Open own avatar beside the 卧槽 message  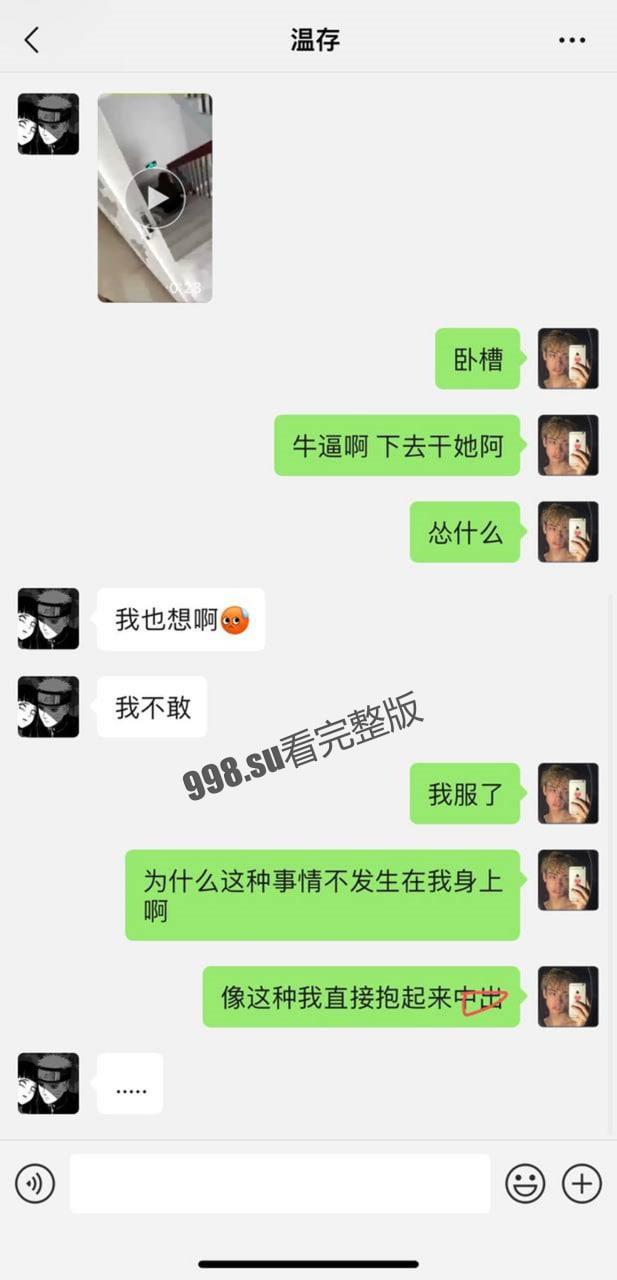coord(568,358)
